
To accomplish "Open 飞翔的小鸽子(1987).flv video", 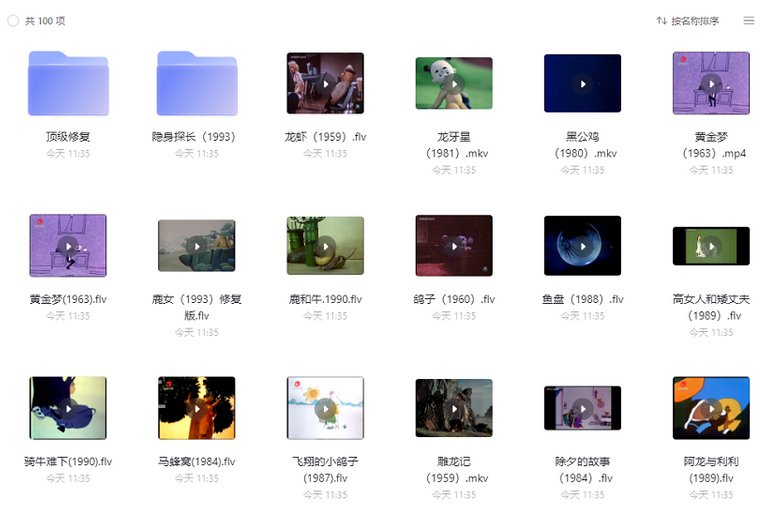I will click(325, 408).
